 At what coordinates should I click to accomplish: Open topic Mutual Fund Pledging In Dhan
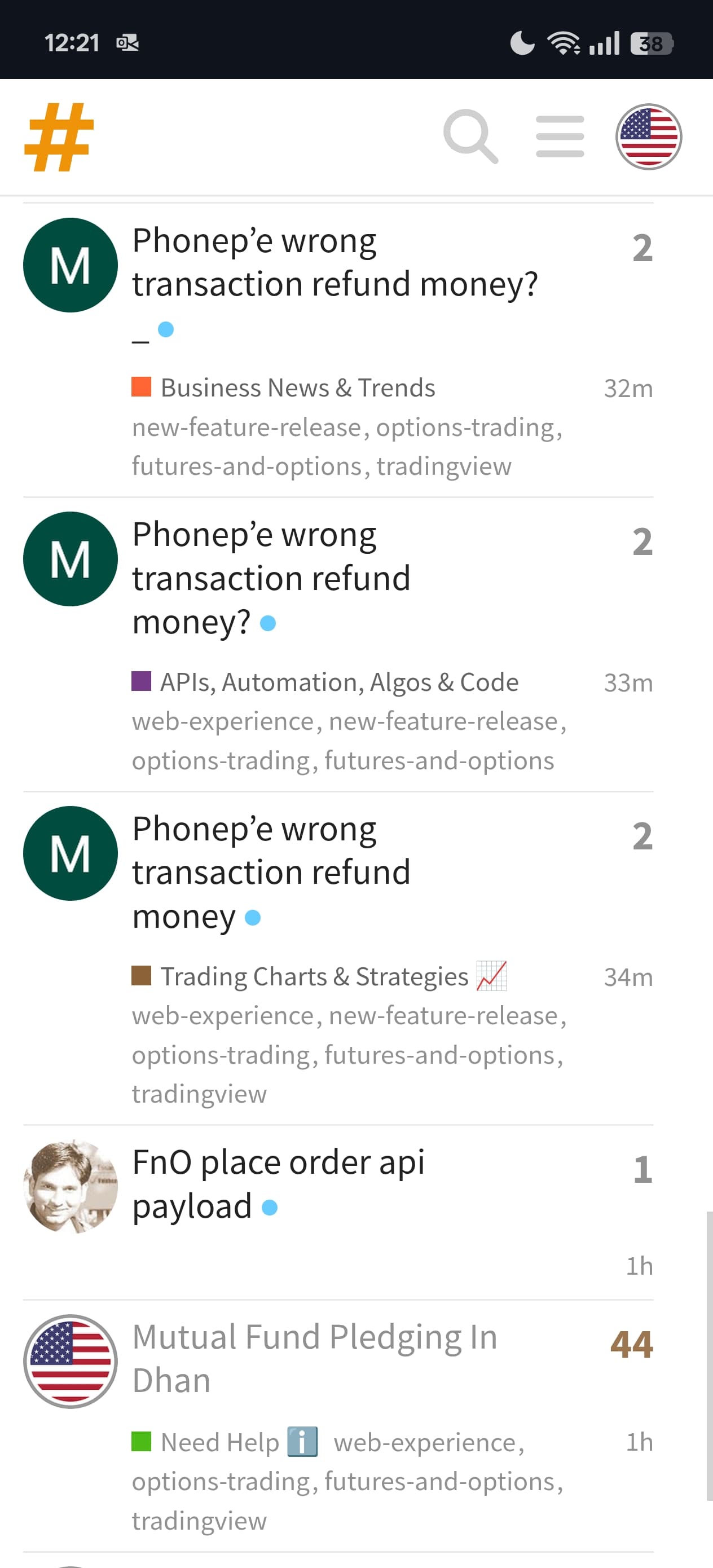pos(315,1359)
